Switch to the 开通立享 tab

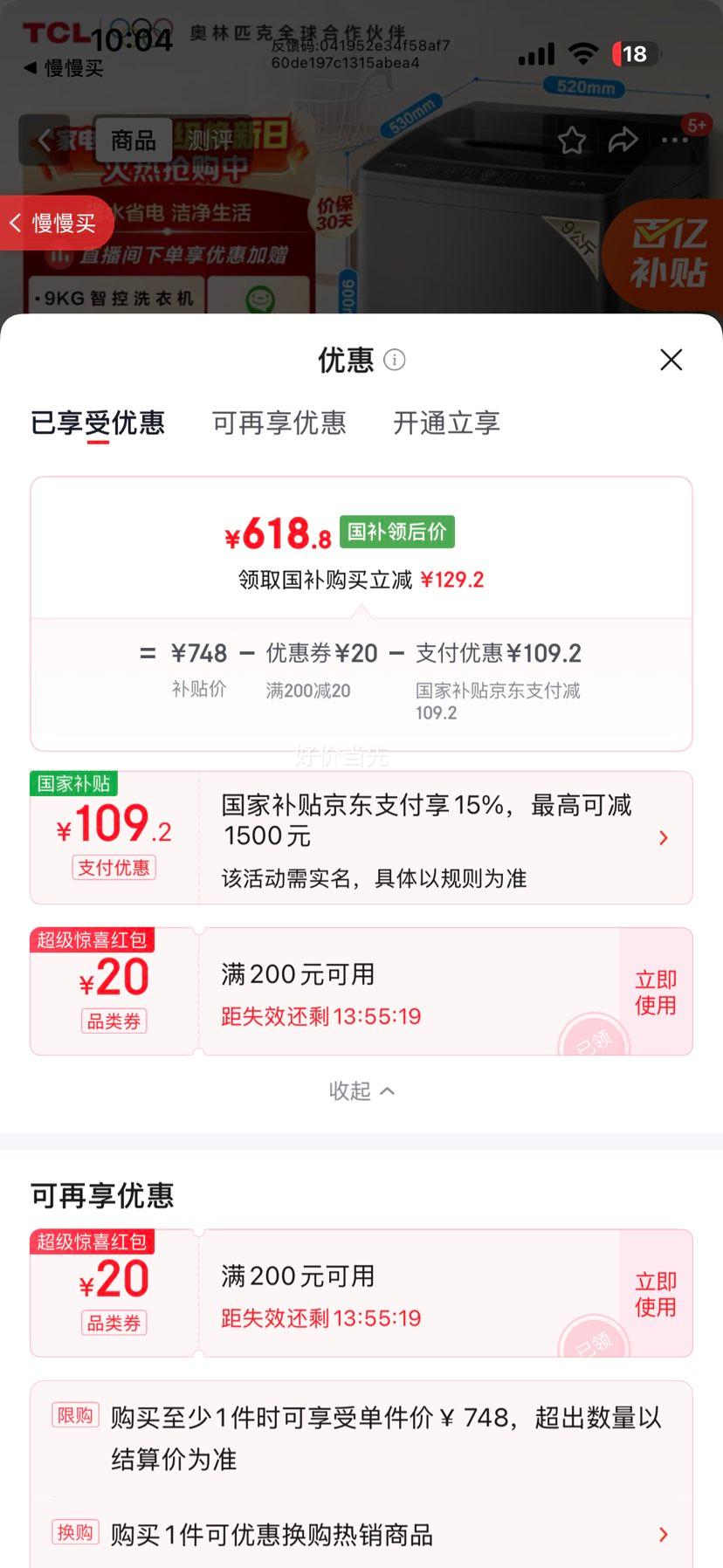(445, 423)
